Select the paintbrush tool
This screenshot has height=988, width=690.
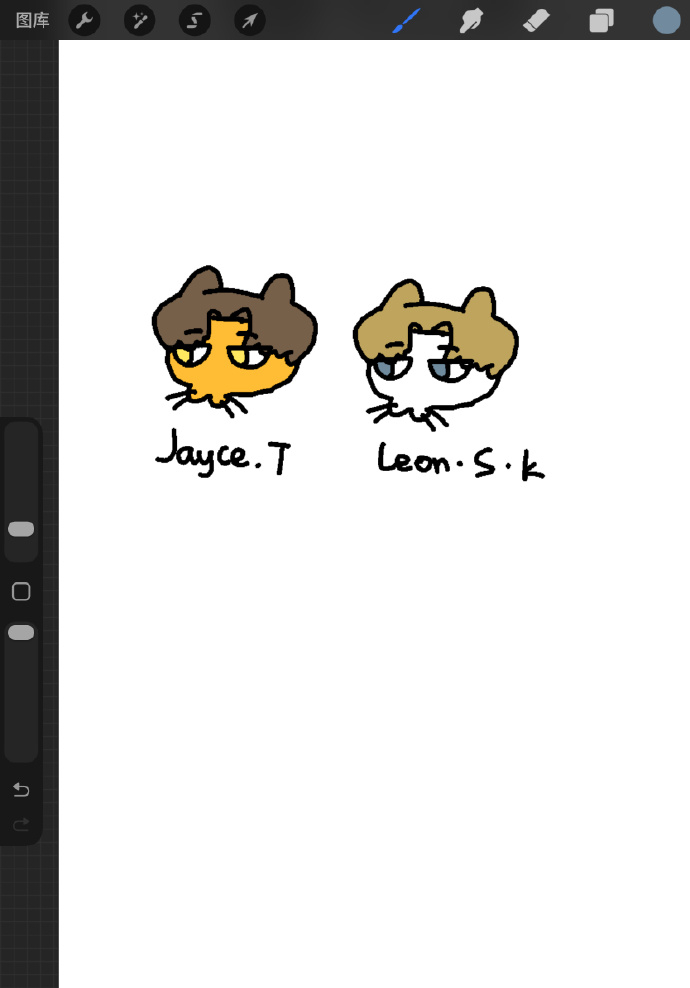click(405, 20)
